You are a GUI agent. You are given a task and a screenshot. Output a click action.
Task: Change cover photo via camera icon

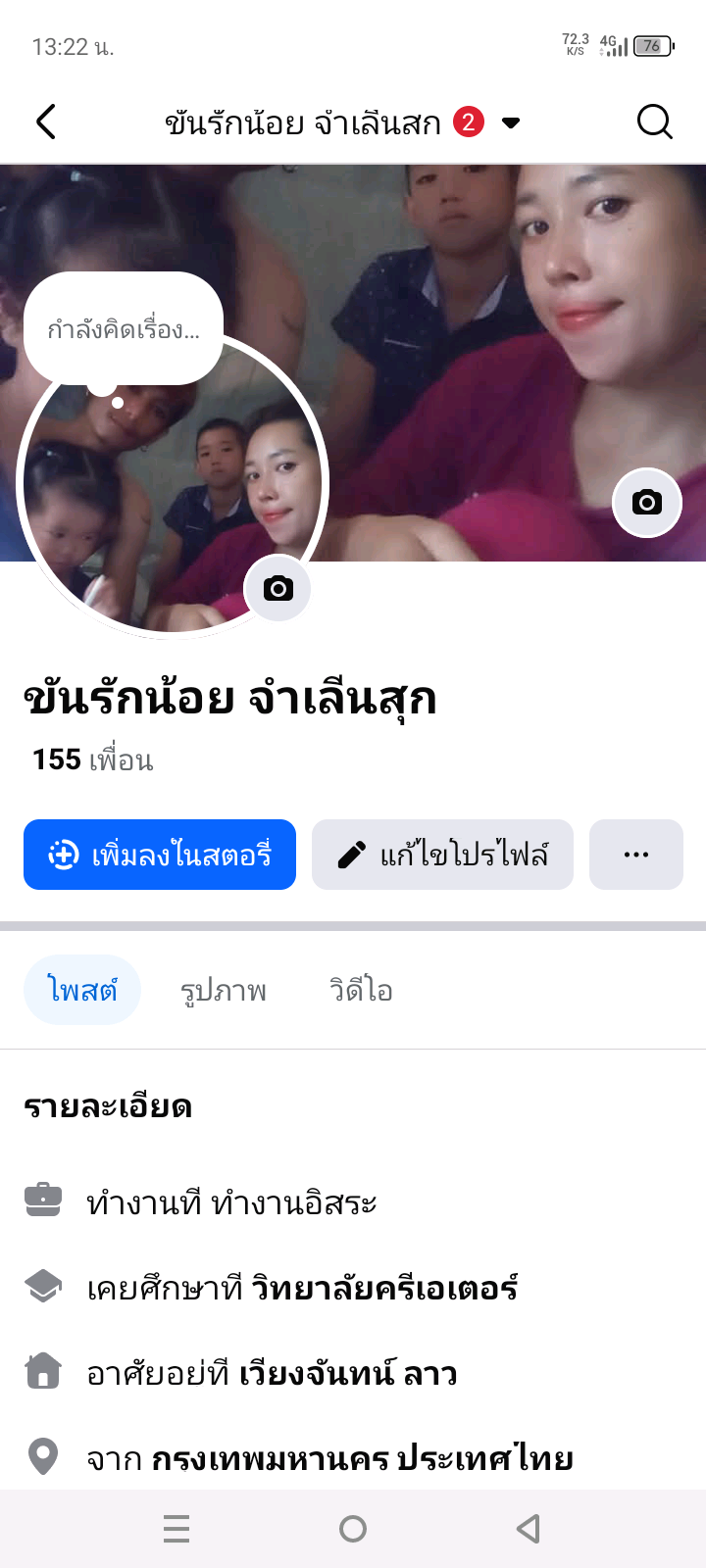[646, 503]
